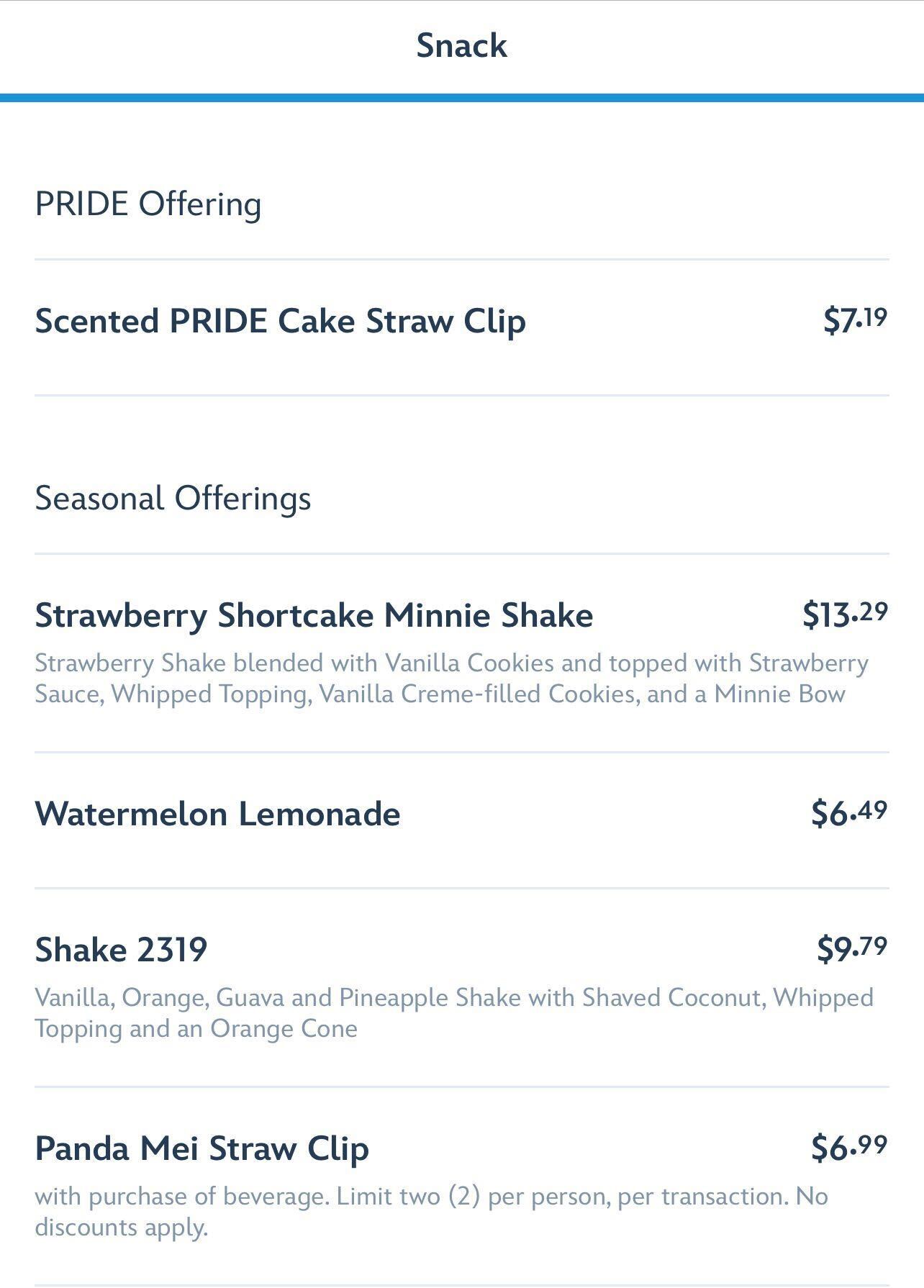The height and width of the screenshot is (1288, 924).
Task: Open the Shake 2319 item
Action: coord(121,950)
